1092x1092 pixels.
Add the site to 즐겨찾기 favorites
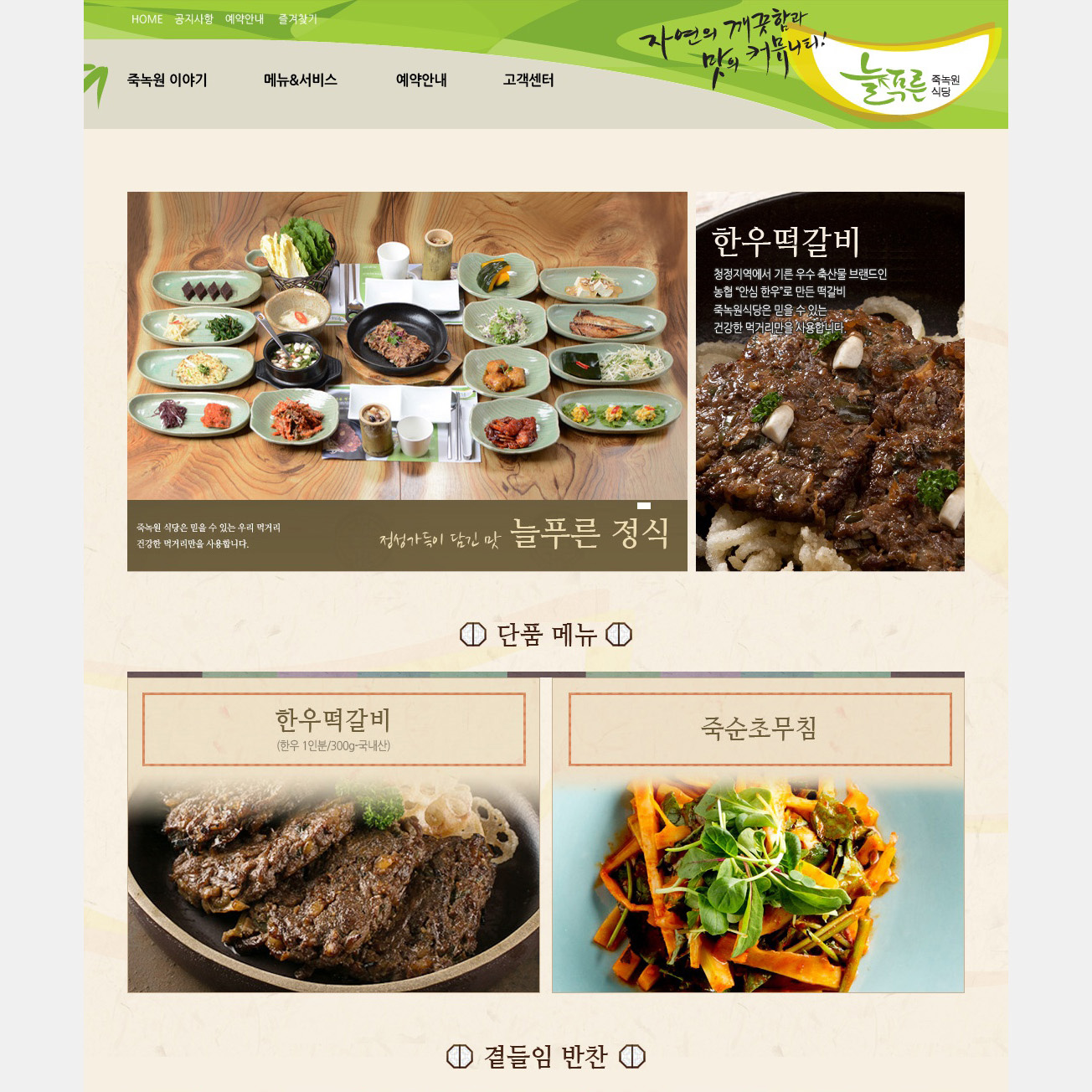tap(297, 19)
